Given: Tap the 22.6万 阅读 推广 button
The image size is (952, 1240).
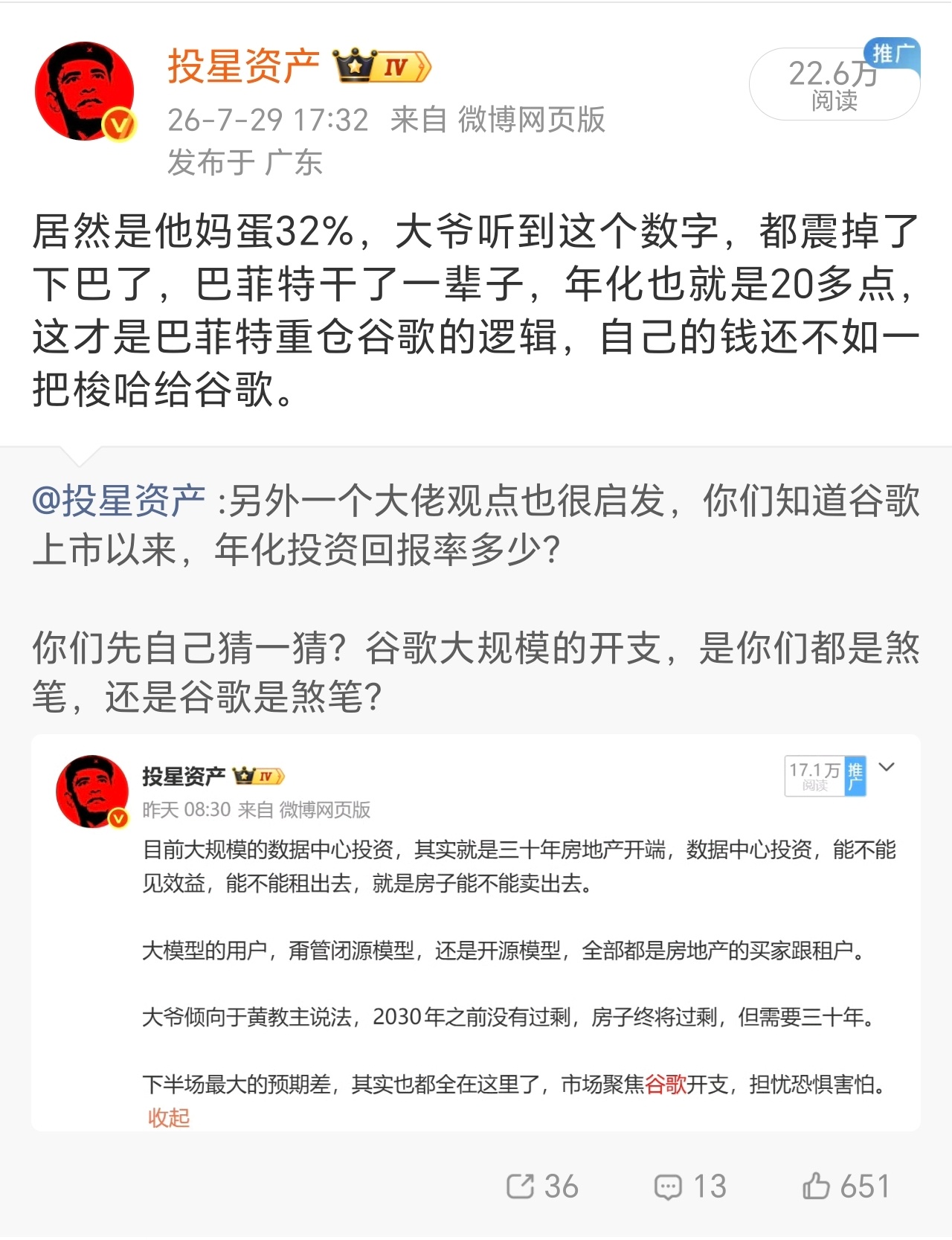Looking at the screenshot, I should pyautogui.click(x=834, y=83).
